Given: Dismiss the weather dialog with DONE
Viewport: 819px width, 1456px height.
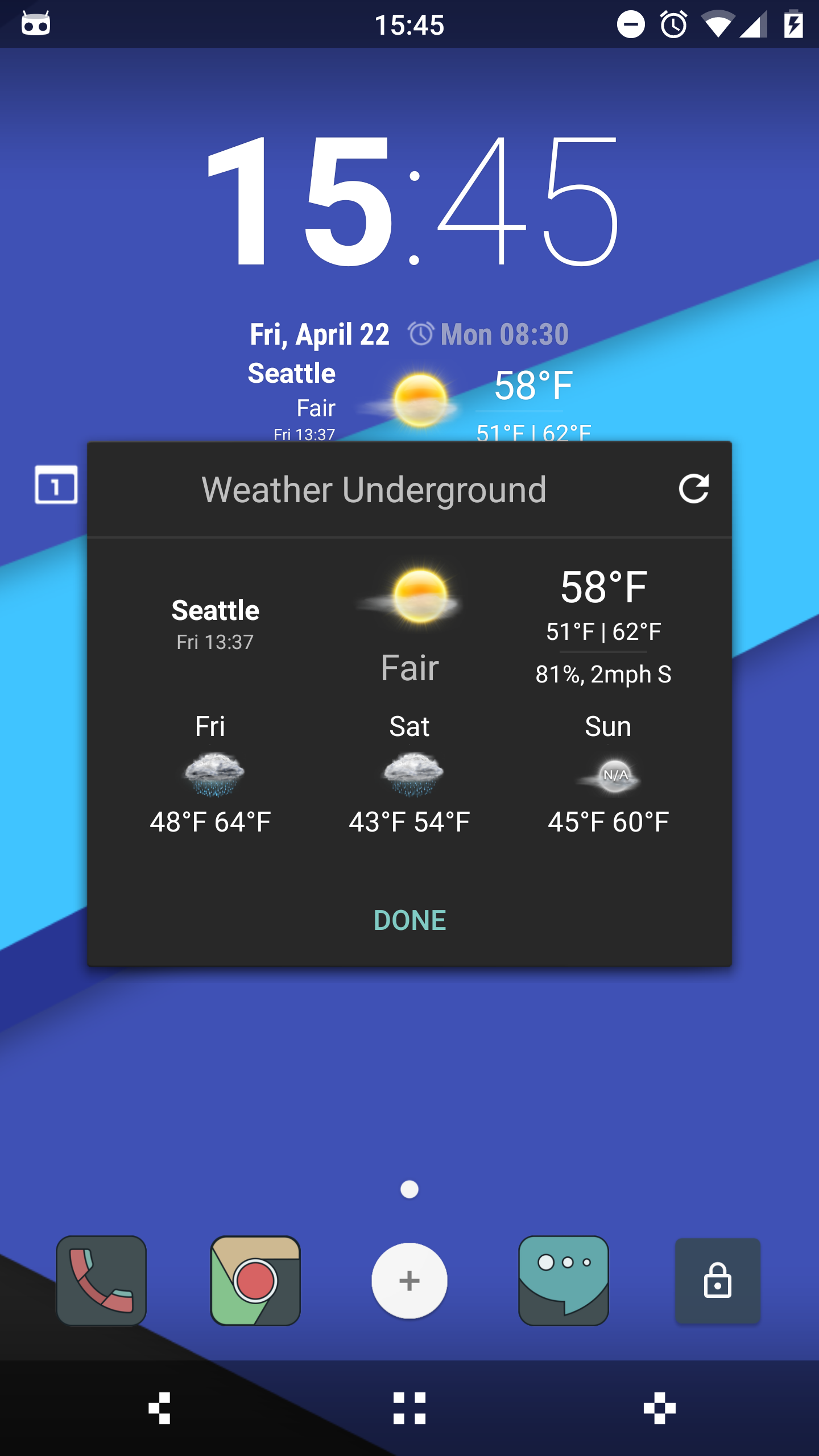Looking at the screenshot, I should (409, 920).
